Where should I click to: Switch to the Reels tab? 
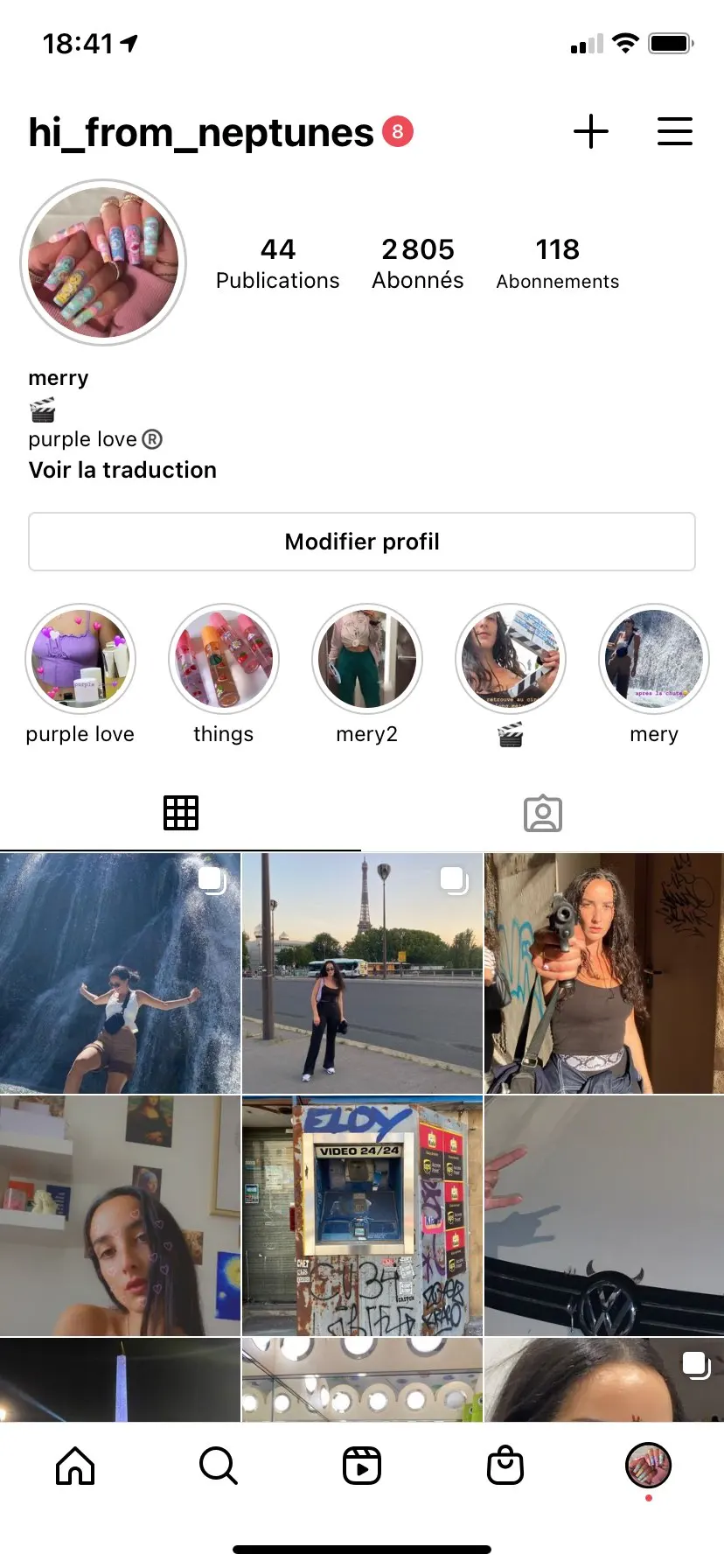click(x=362, y=1466)
